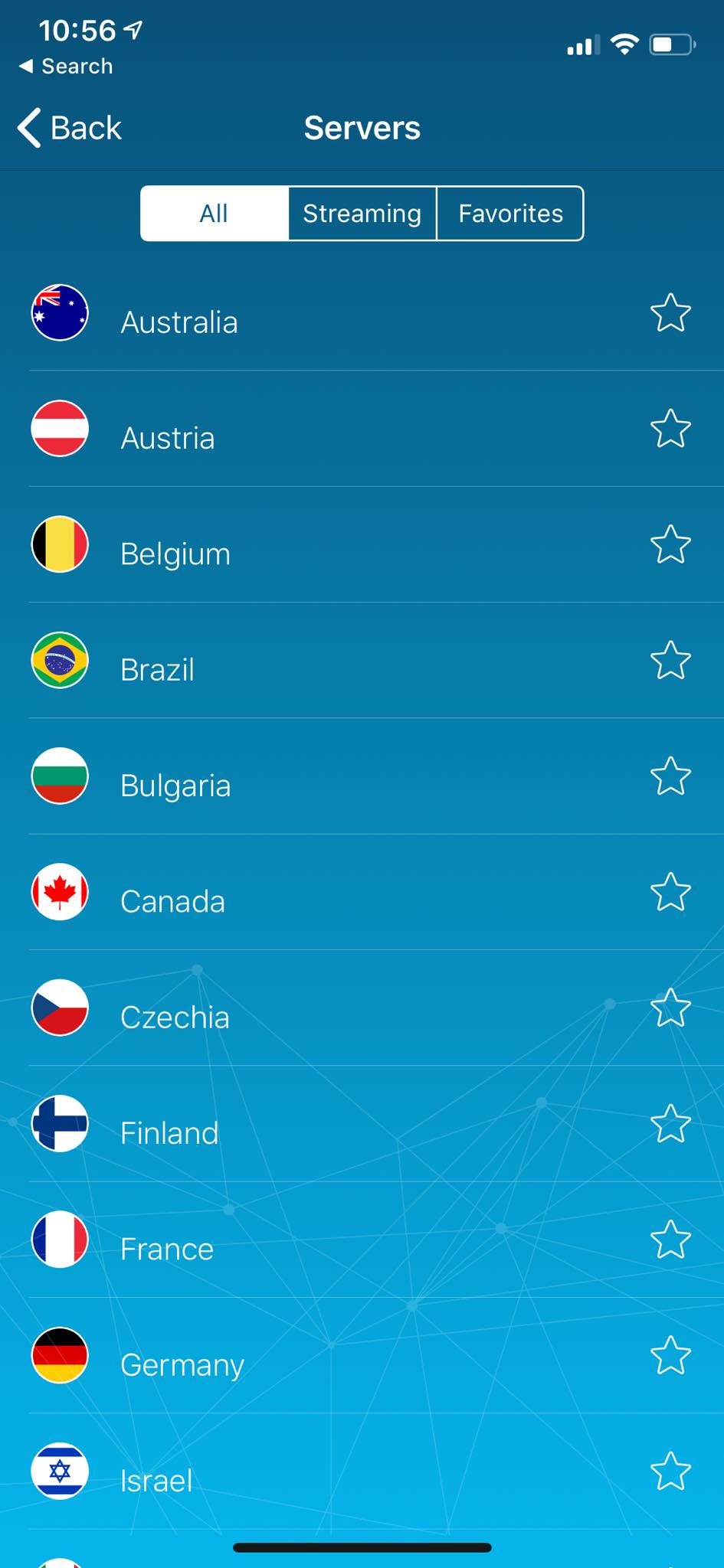Go back from Servers screen
Screen dimensions: 724x1568
70,128
